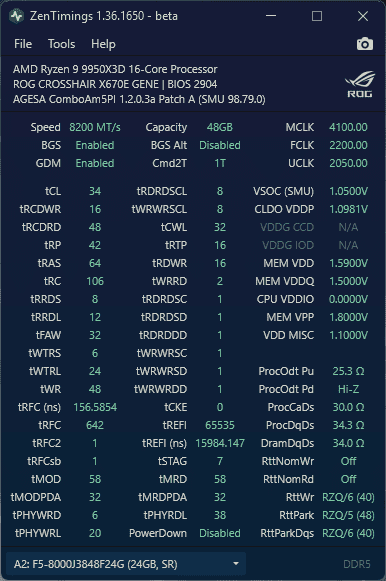Minimize the ZenTimings window

coord(271,16)
